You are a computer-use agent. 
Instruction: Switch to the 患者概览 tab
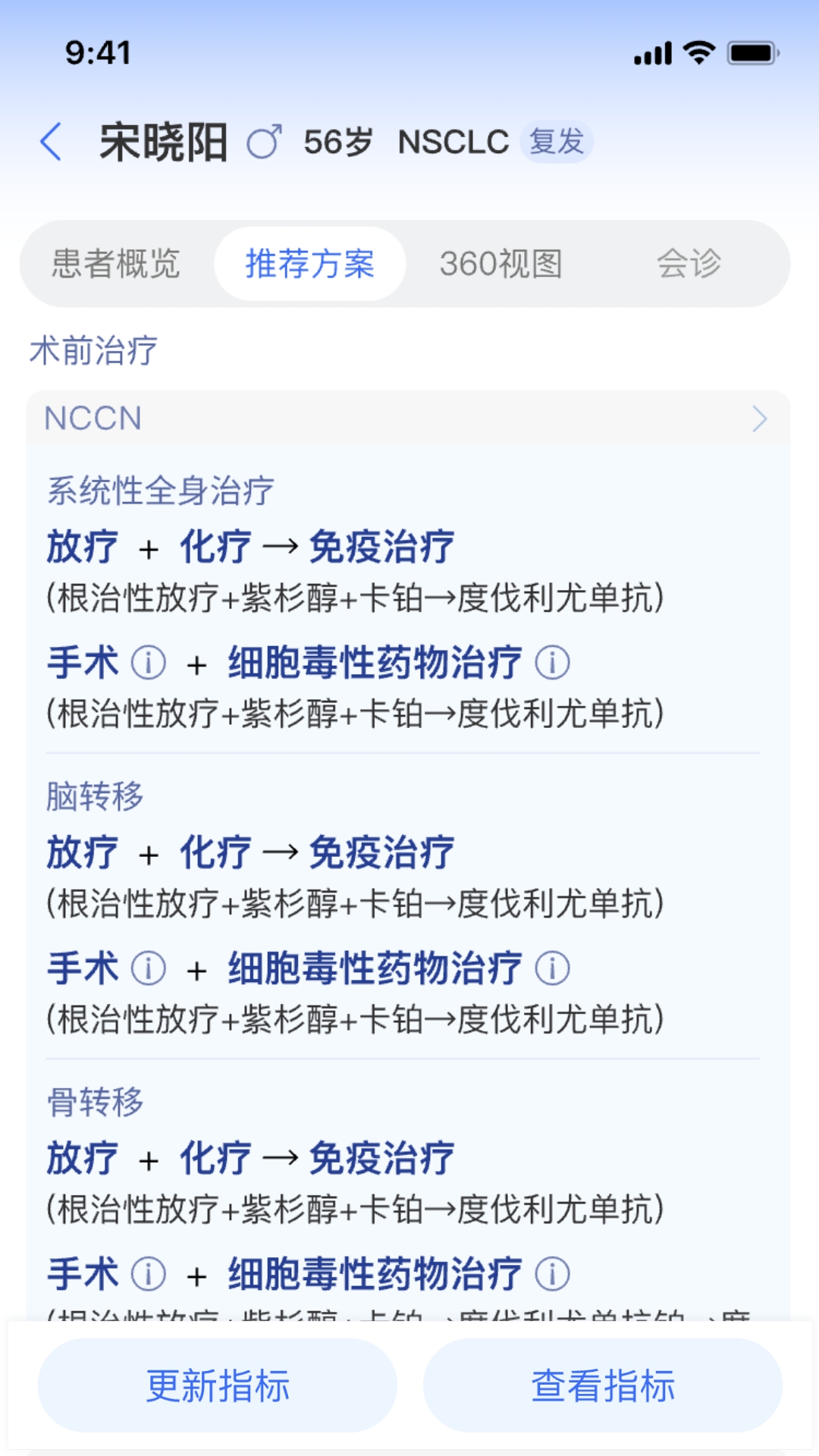click(x=115, y=265)
